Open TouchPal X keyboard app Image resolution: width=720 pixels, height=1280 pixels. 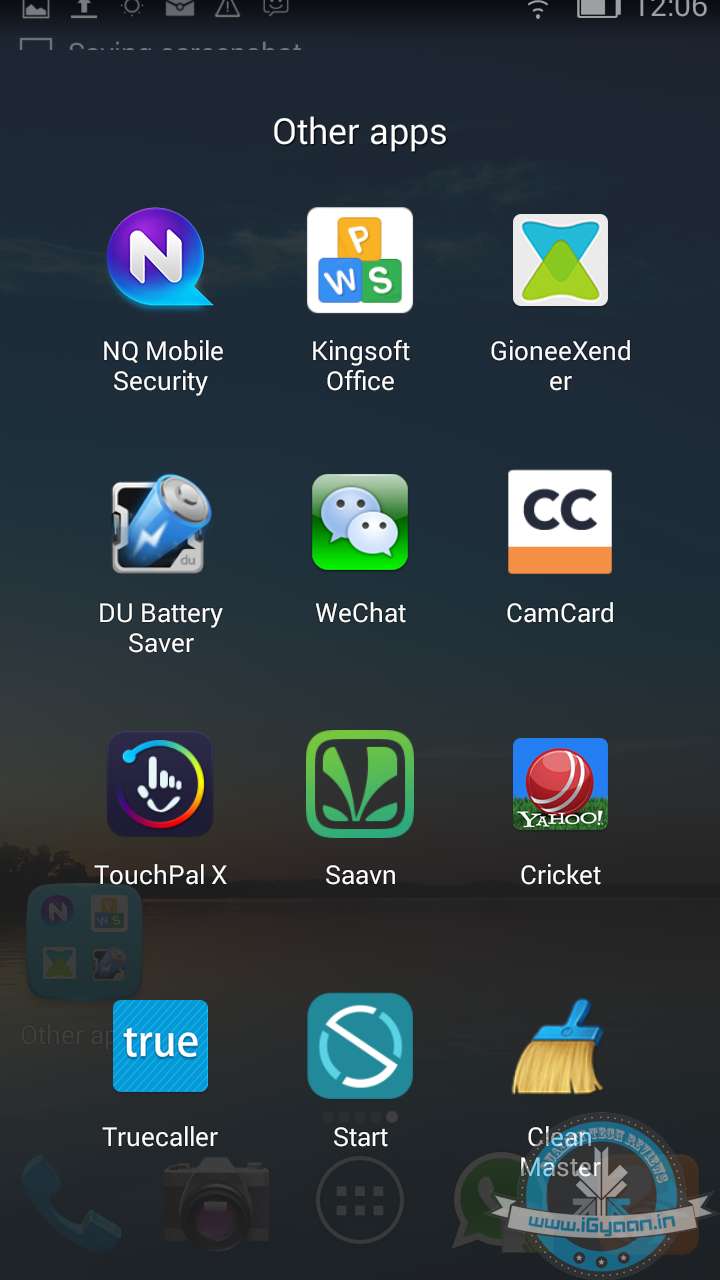[160, 785]
